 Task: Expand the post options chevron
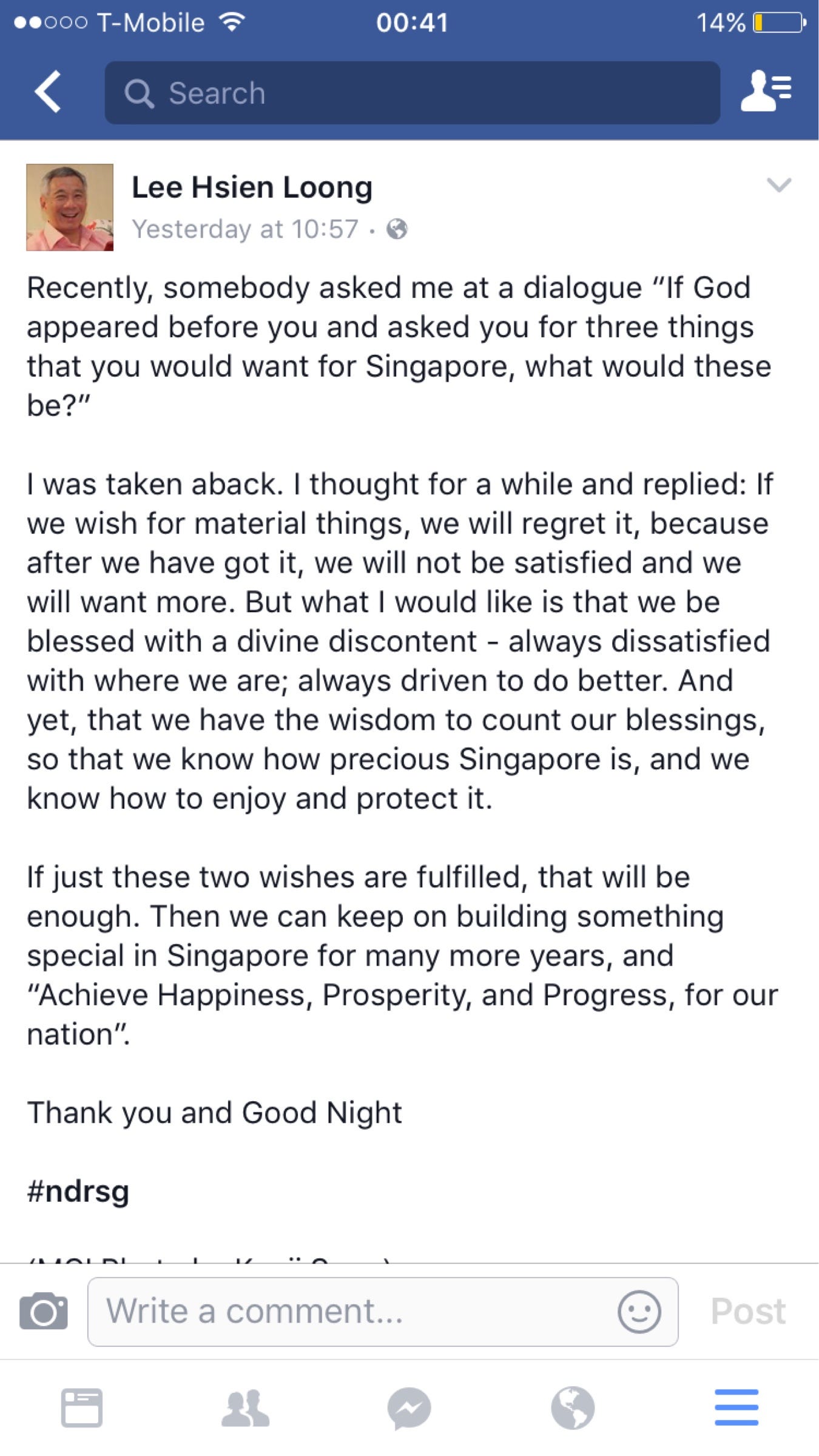(778, 185)
